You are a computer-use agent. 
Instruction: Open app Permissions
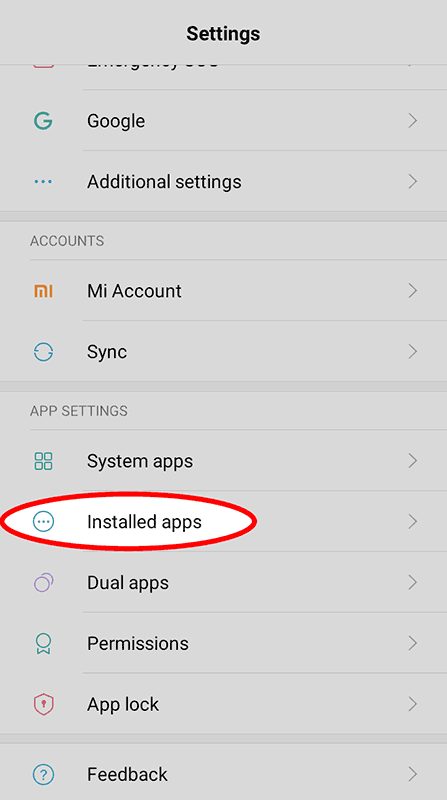[224, 643]
